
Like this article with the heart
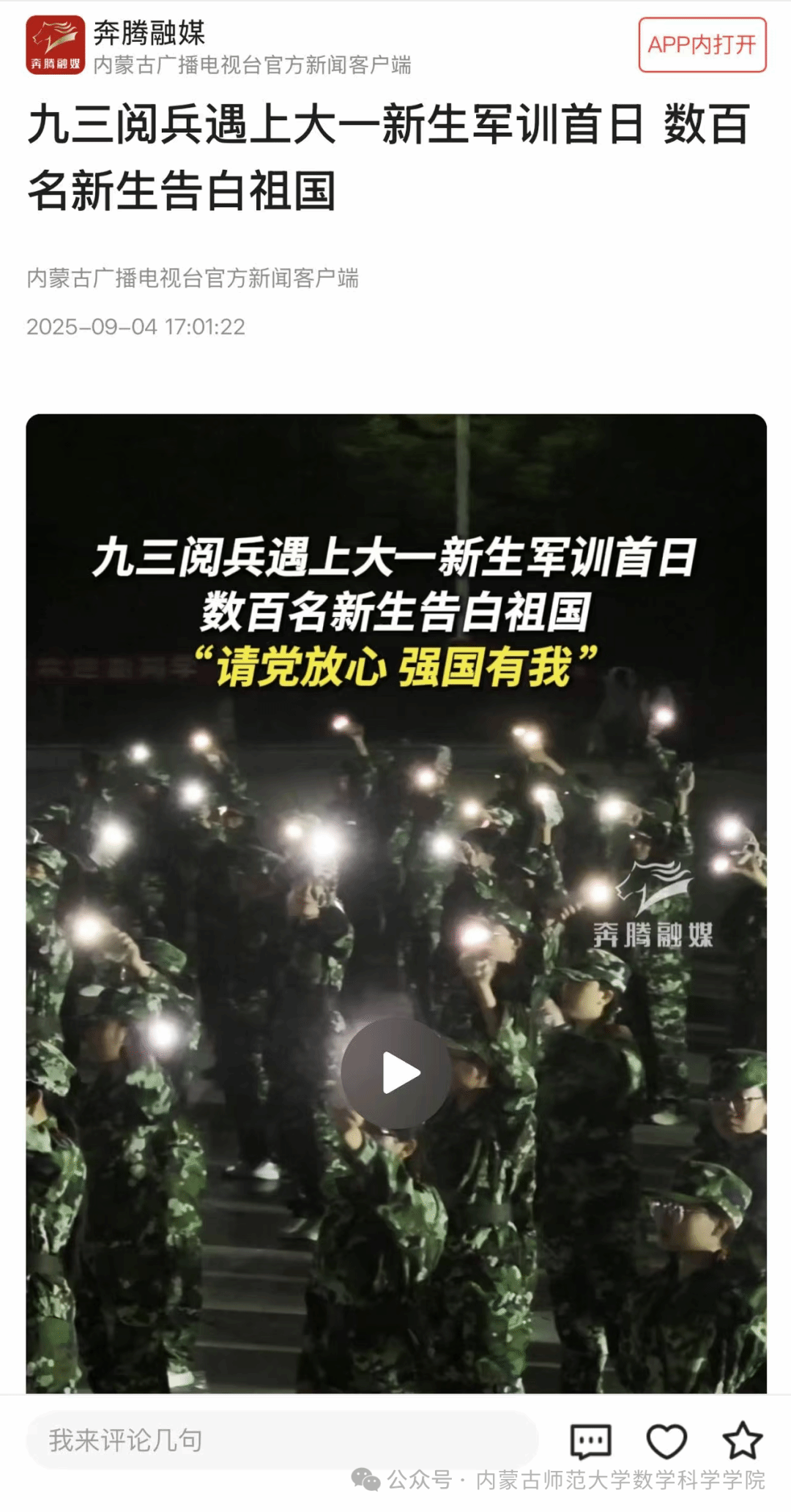(666, 1441)
